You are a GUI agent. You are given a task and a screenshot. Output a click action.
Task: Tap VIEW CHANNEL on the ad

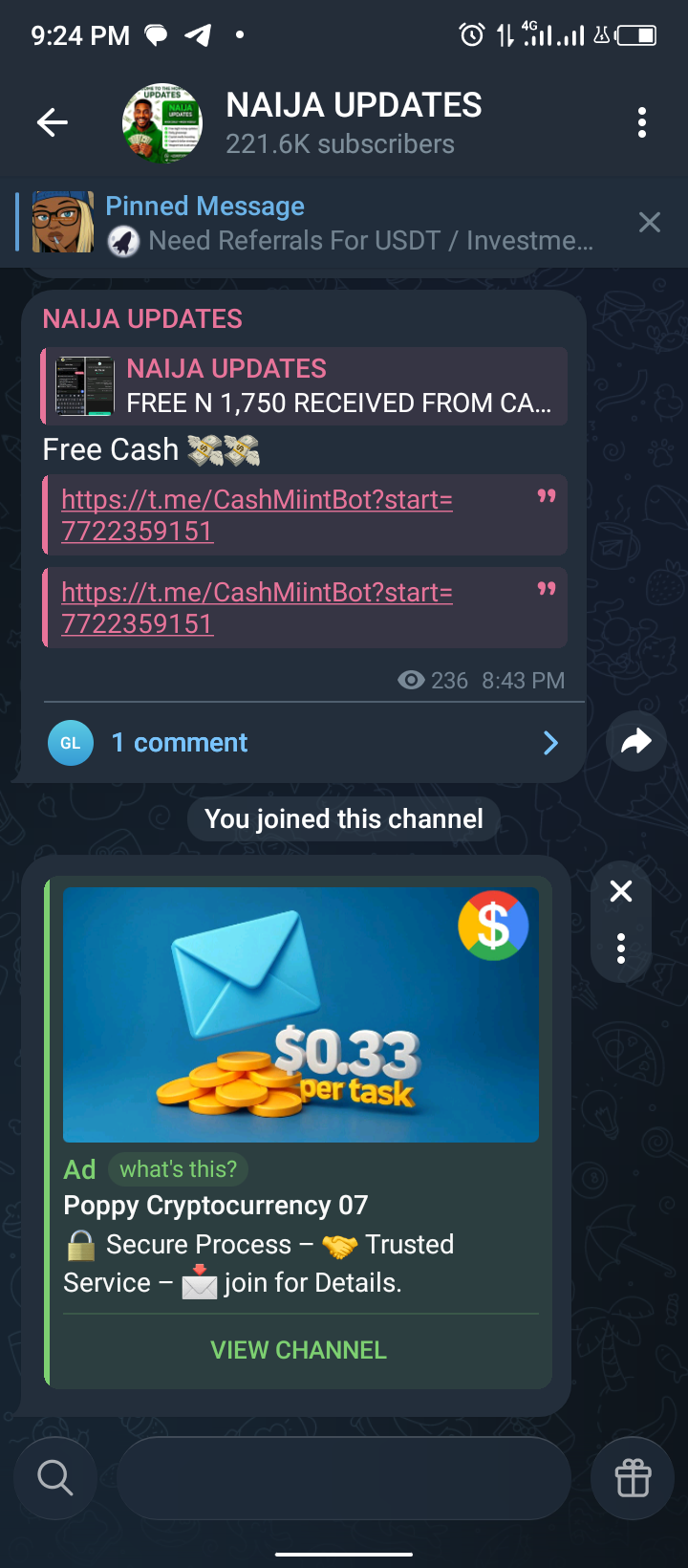pyautogui.click(x=298, y=1350)
